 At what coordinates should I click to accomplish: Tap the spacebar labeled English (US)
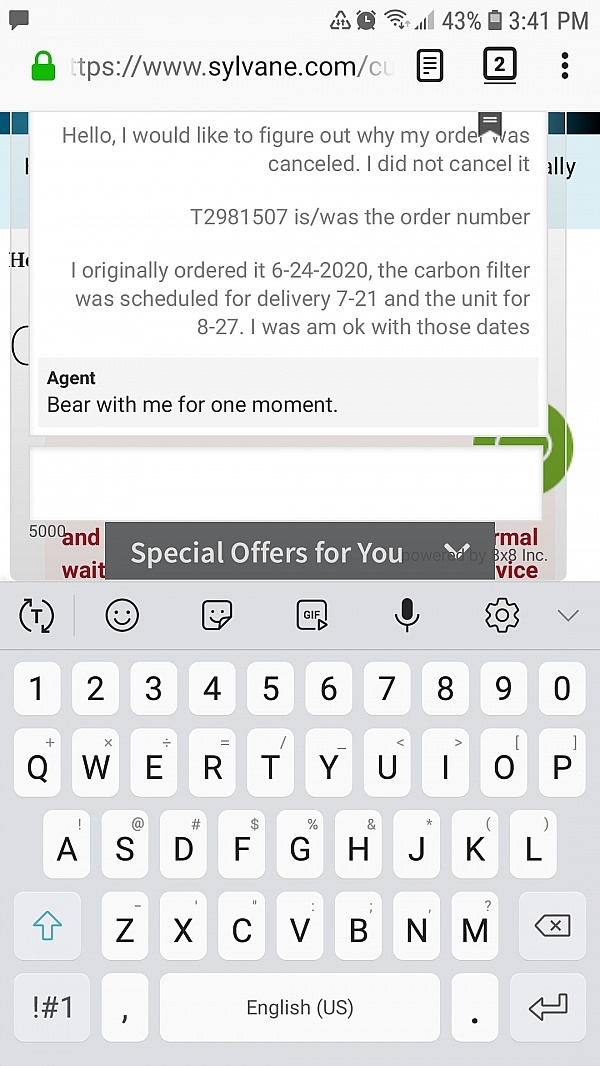[x=300, y=1007]
